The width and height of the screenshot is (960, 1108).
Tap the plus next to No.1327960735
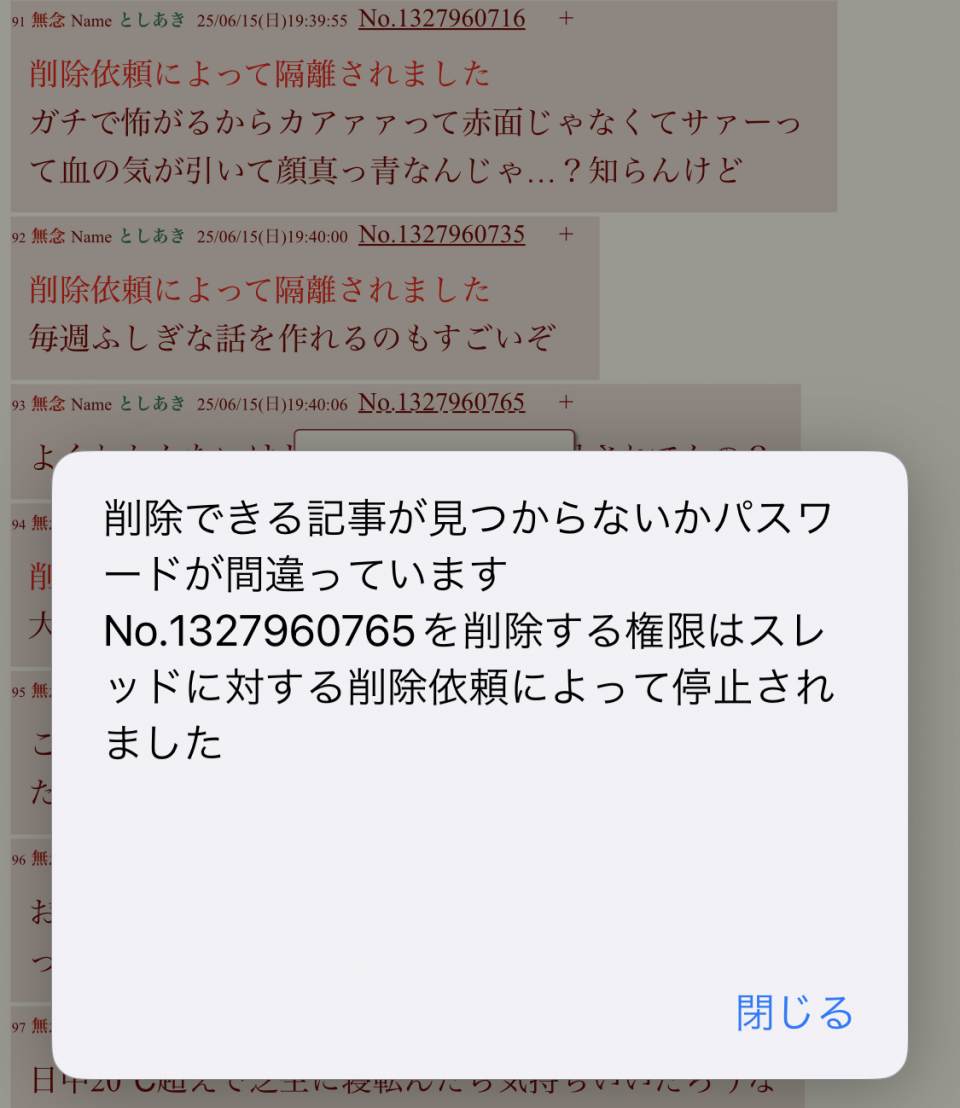[566, 234]
